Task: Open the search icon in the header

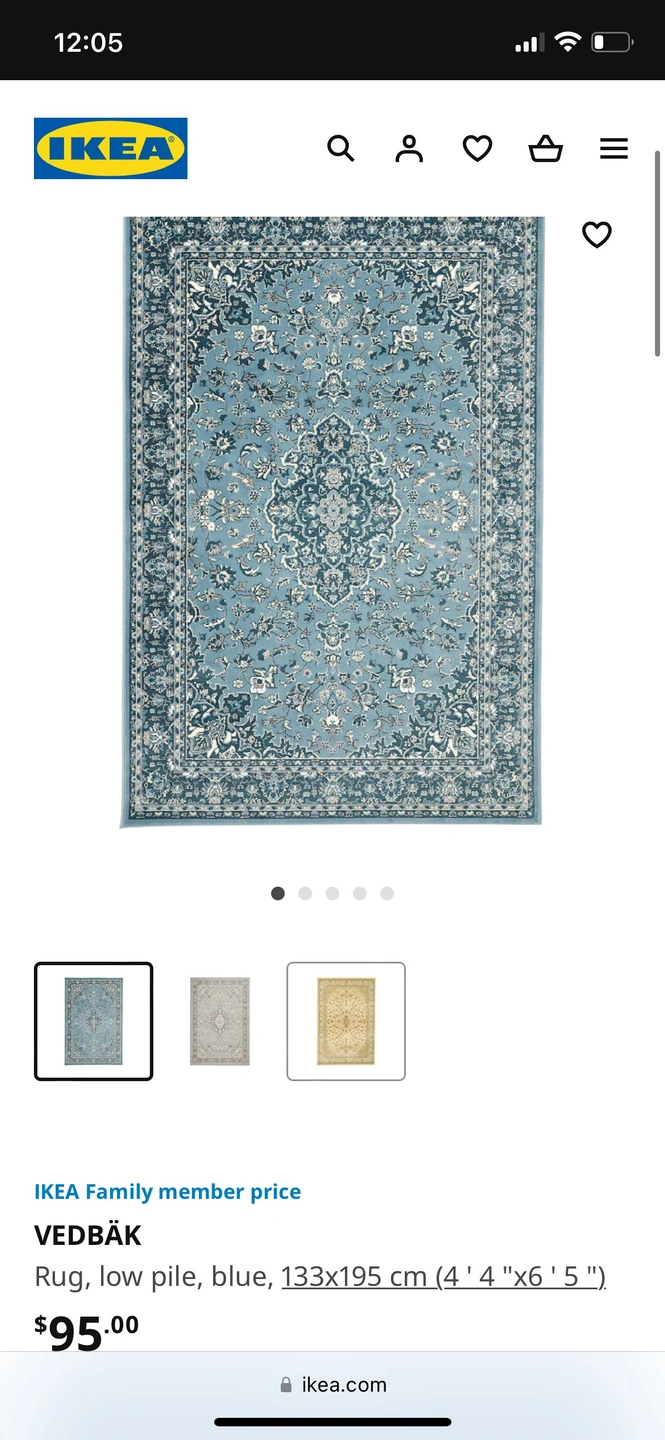Action: tap(341, 149)
